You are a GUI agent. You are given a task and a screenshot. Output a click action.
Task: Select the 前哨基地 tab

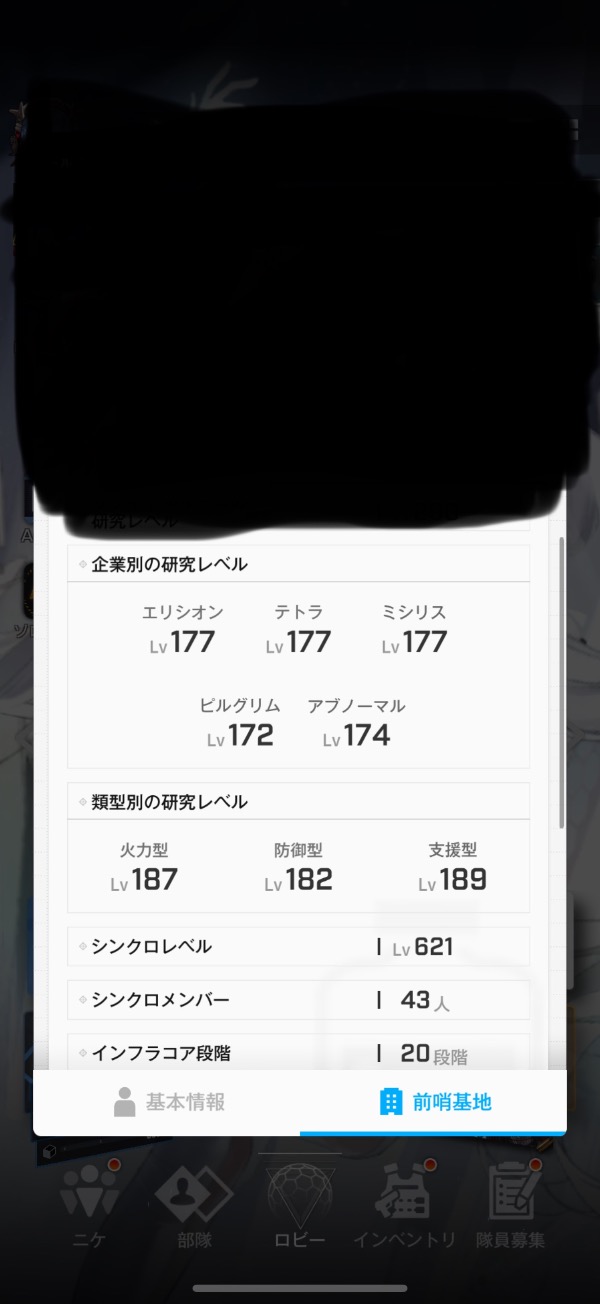click(x=434, y=1103)
